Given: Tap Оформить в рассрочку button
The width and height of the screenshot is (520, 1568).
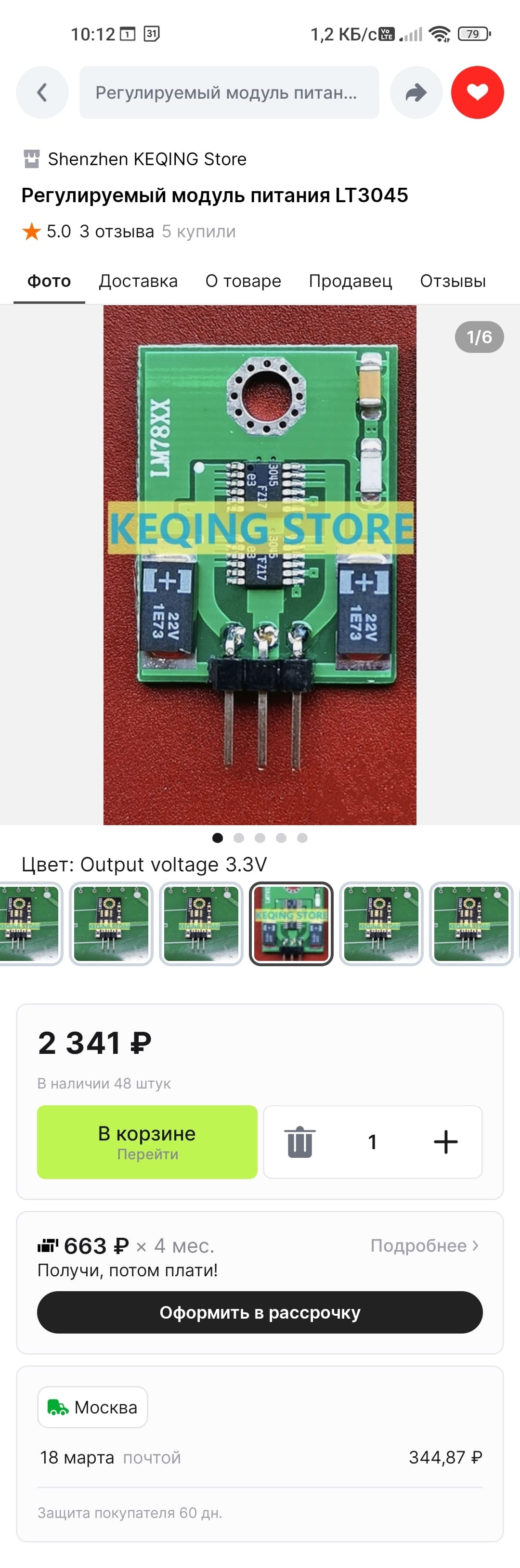Looking at the screenshot, I should 260,1312.
